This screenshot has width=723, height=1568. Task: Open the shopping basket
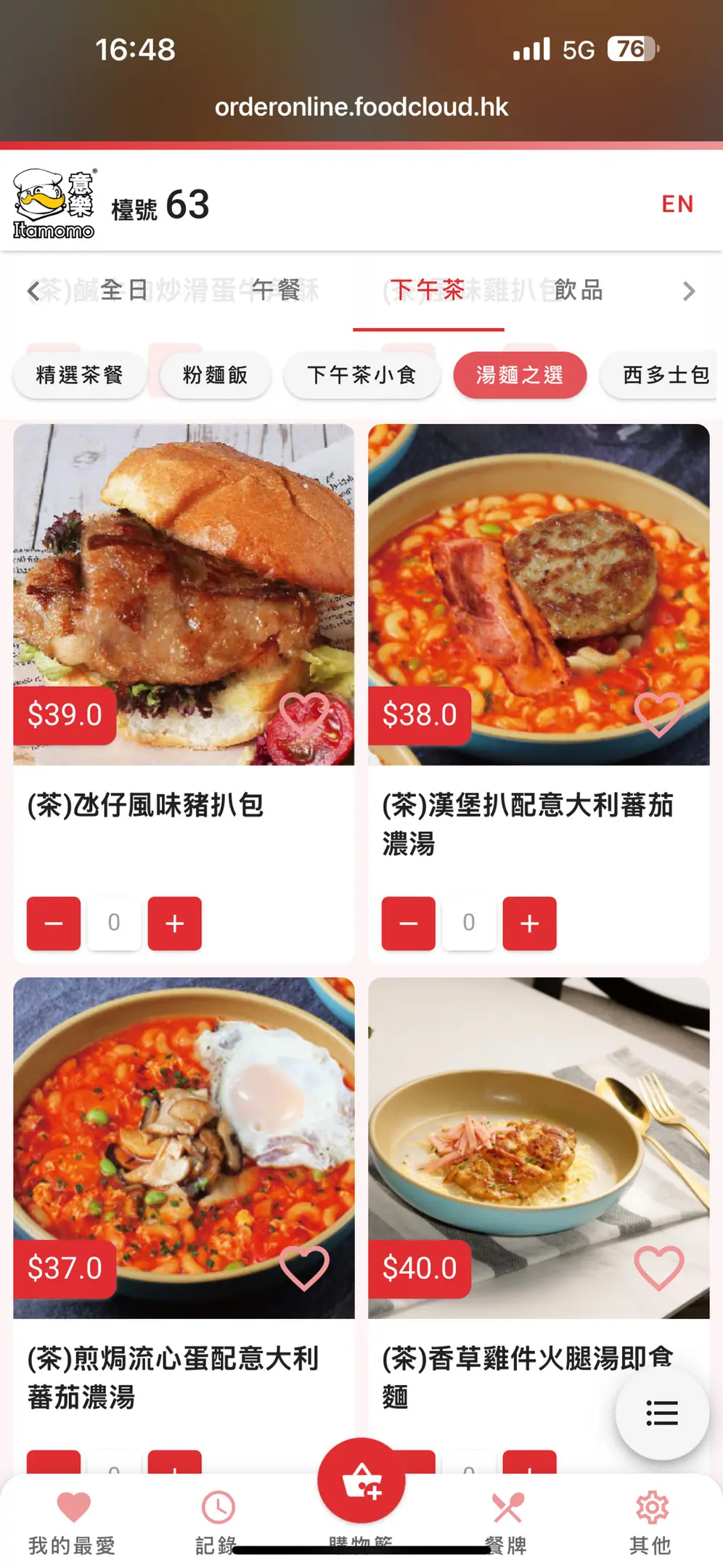361,1481
